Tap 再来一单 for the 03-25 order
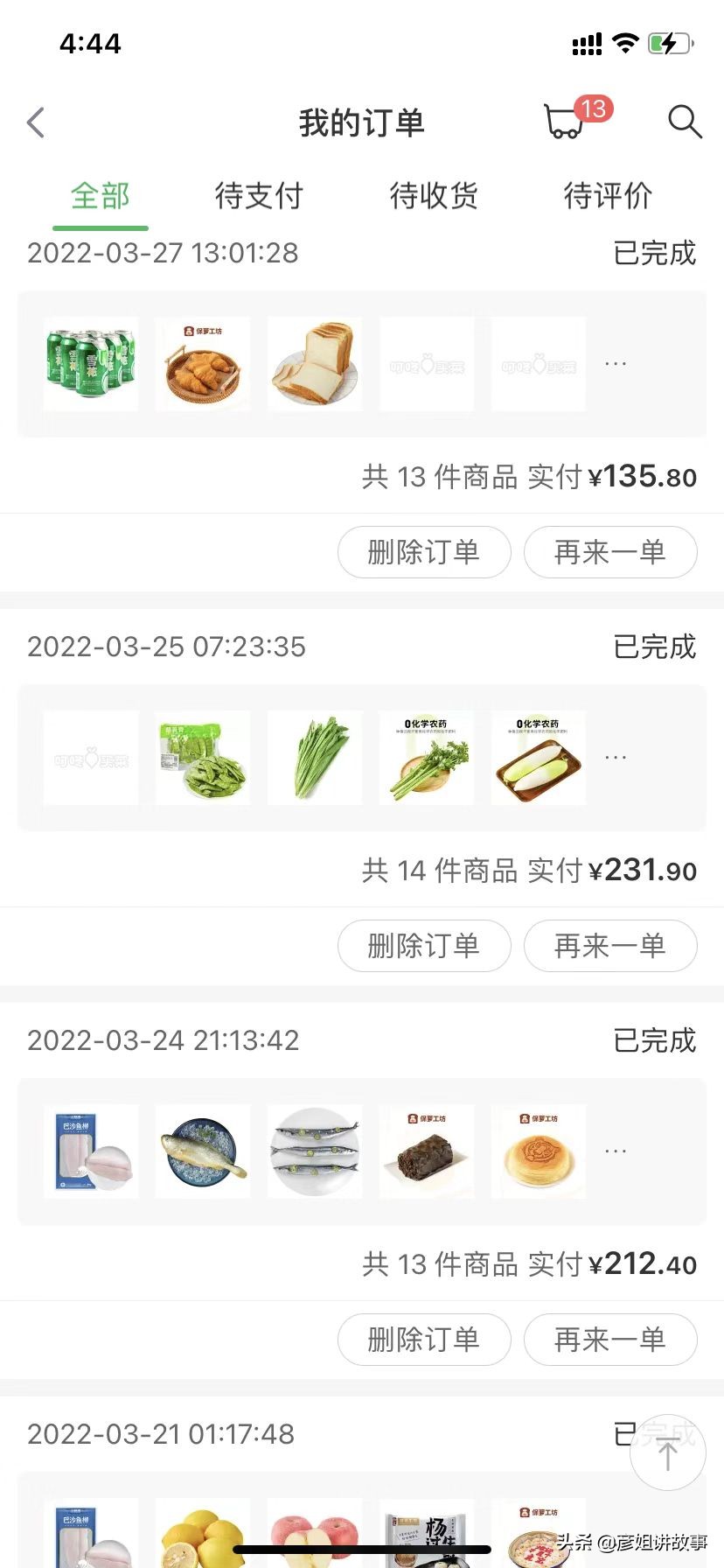Image resolution: width=724 pixels, height=1568 pixels. 610,946
